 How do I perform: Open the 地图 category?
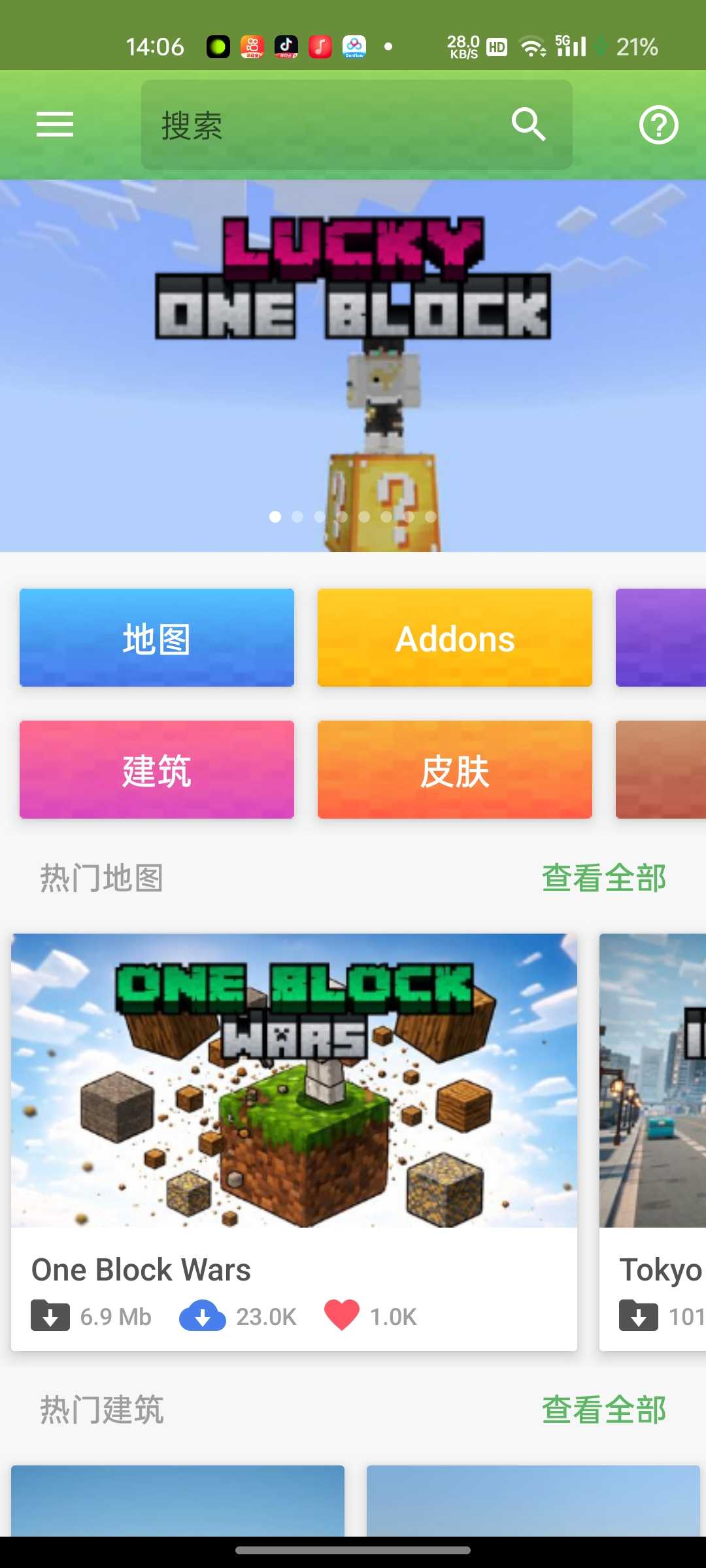157,638
